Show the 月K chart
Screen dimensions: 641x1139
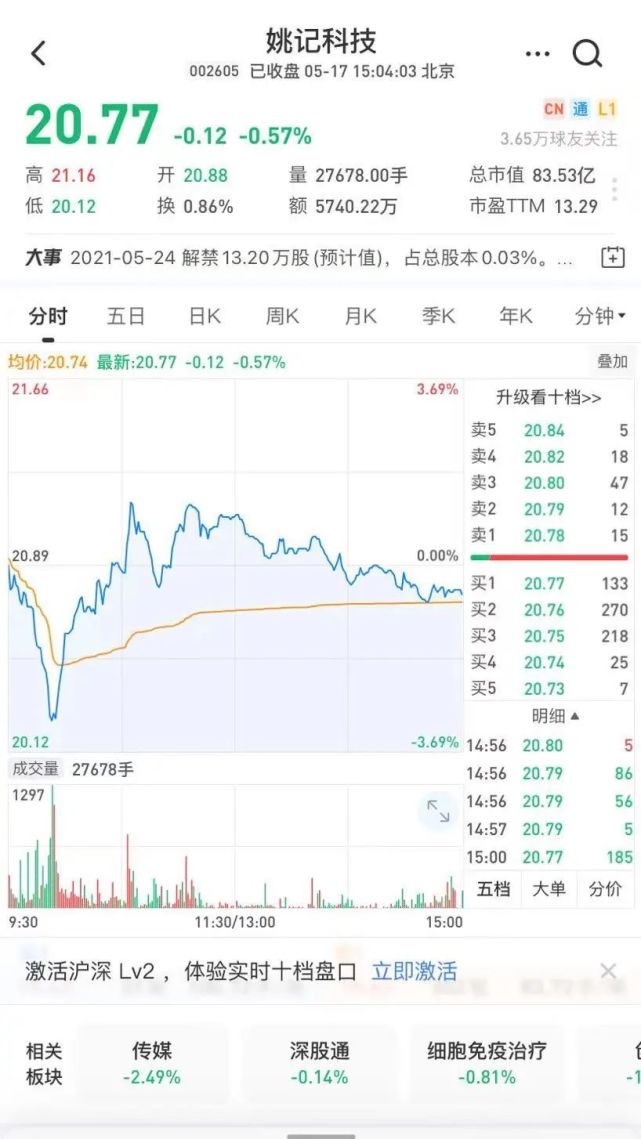[360, 317]
